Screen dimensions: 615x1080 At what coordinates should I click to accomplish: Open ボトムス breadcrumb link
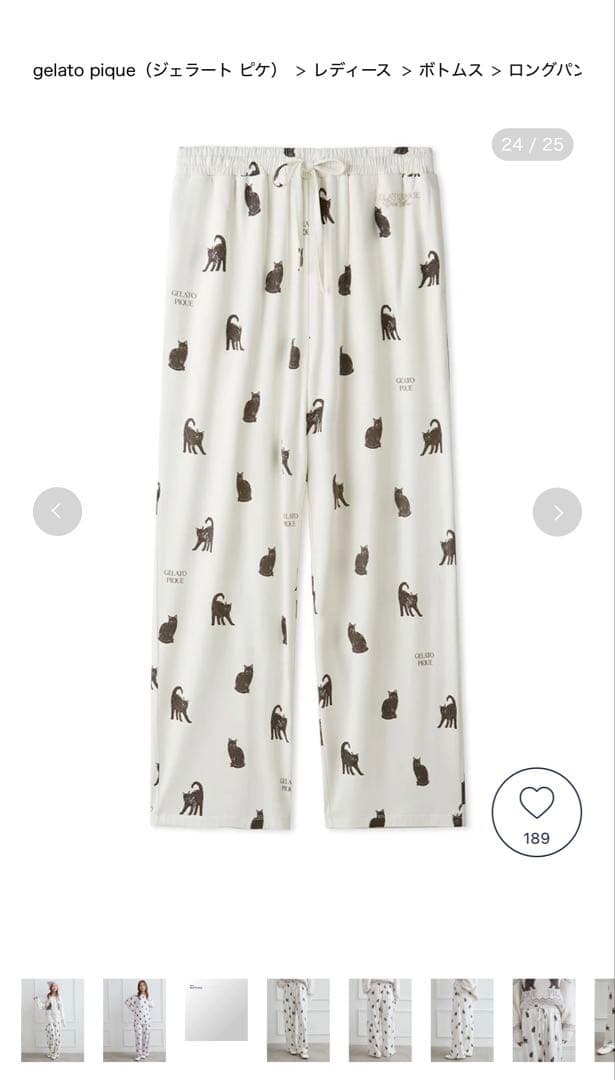pos(450,70)
